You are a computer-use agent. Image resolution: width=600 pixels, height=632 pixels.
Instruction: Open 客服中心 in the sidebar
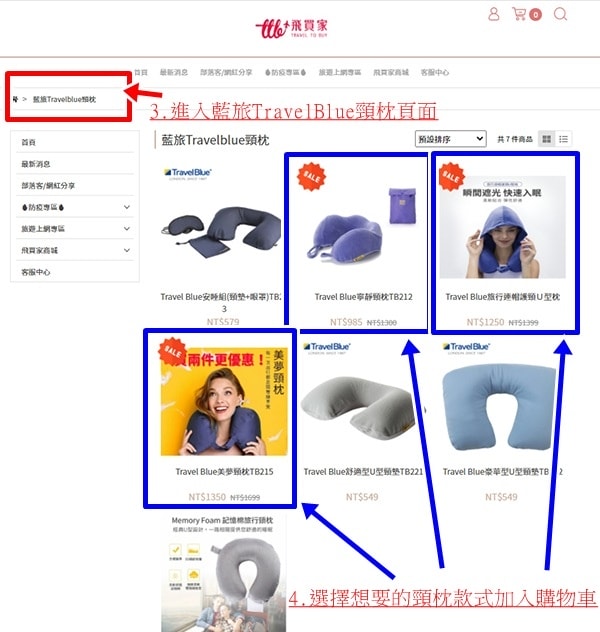tap(36, 272)
